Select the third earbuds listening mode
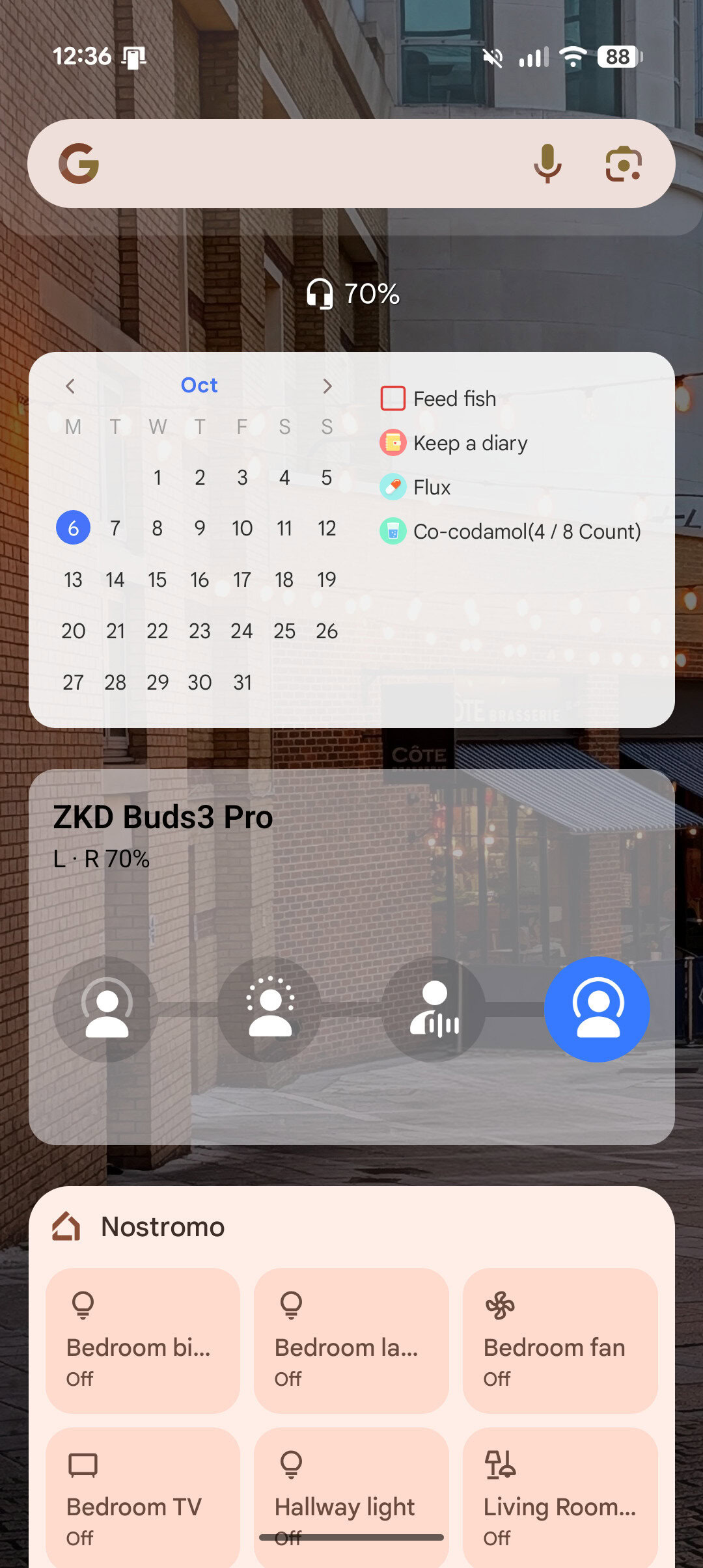This screenshot has height=1568, width=703. 434,1008
